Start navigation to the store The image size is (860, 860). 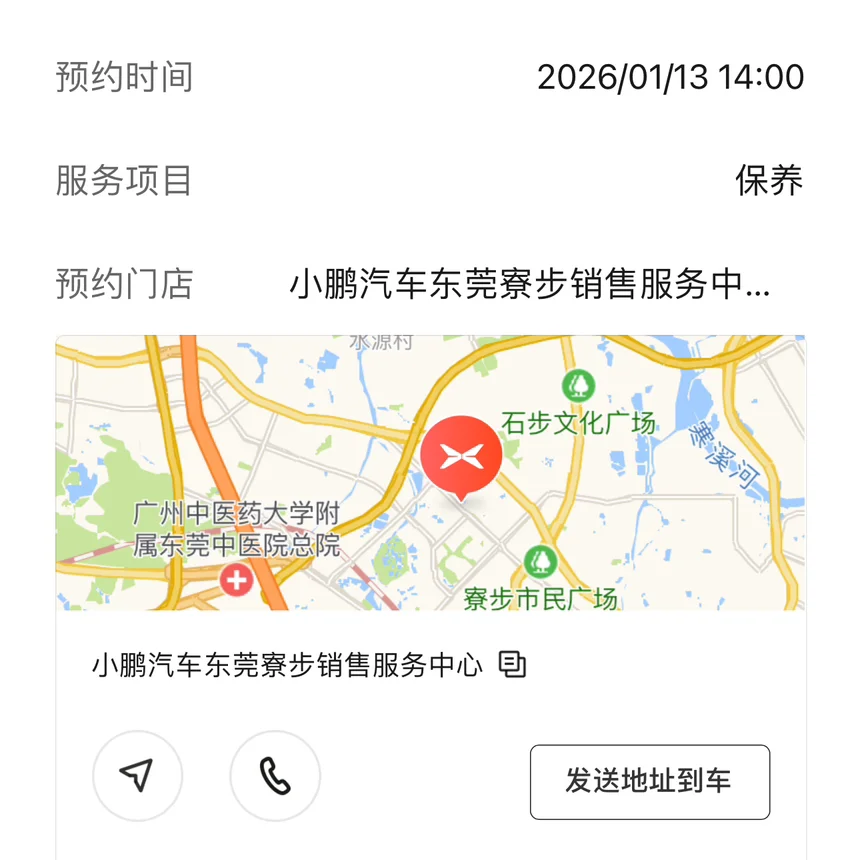coord(138,776)
